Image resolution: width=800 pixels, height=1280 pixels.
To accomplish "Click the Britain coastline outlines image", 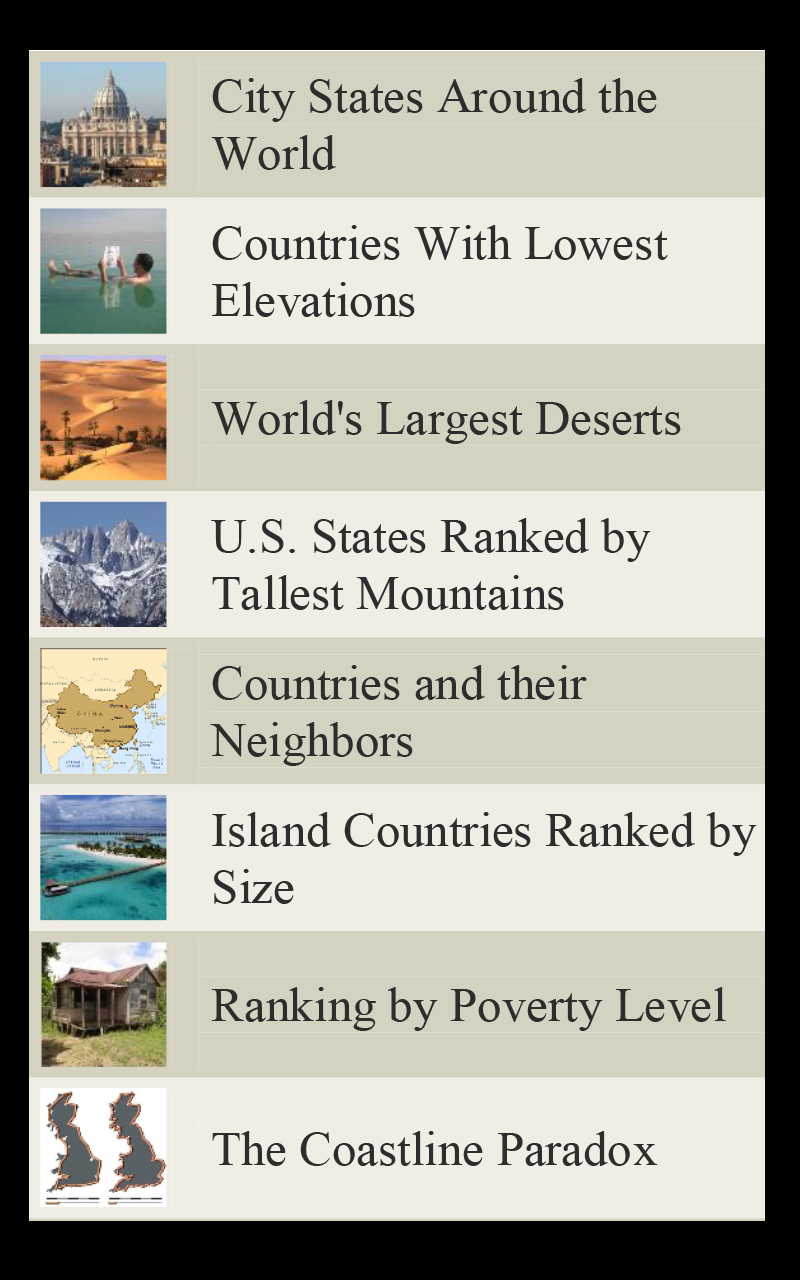I will coord(104,1148).
